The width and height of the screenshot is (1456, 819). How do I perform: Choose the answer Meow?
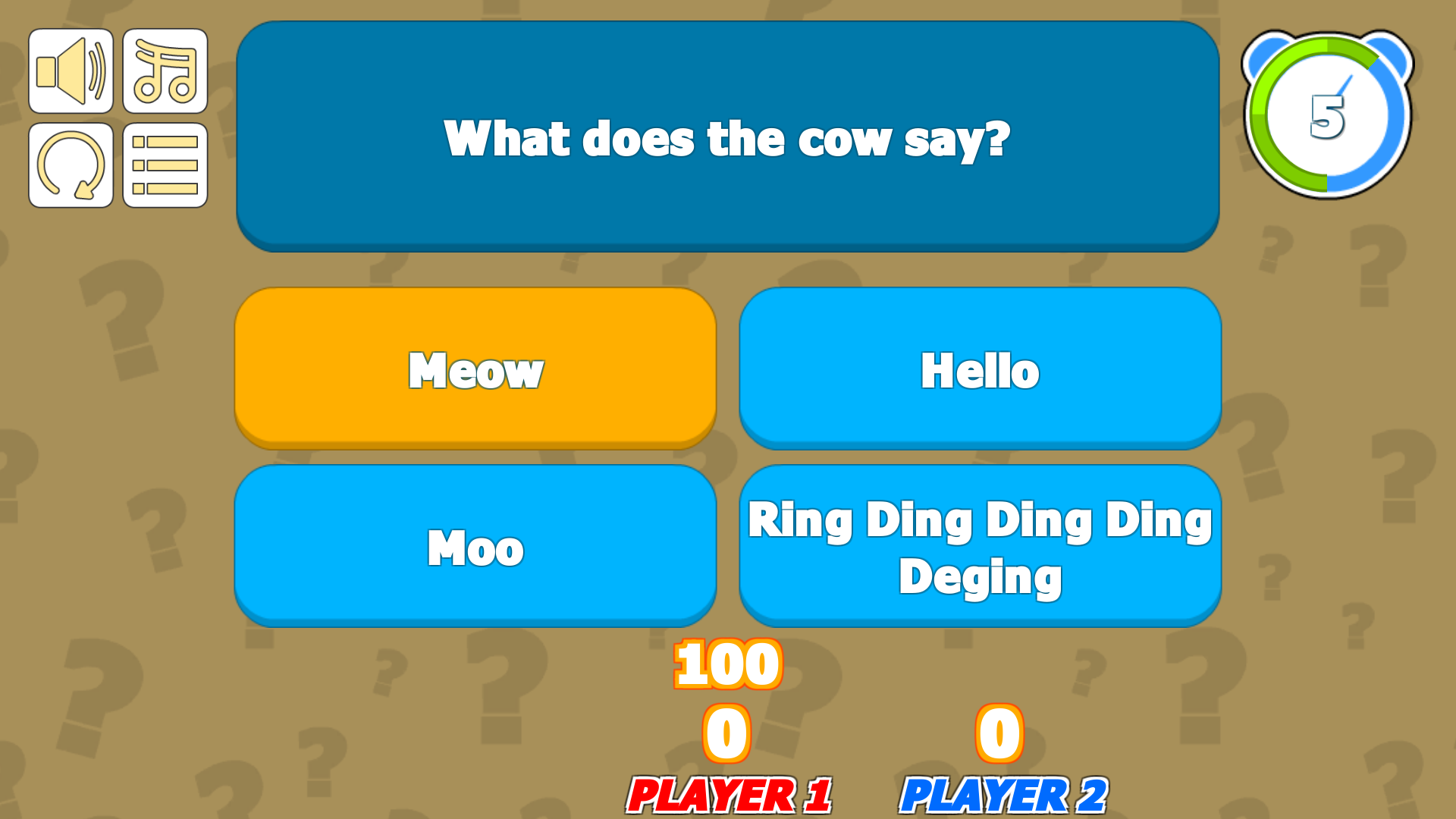[x=475, y=369]
